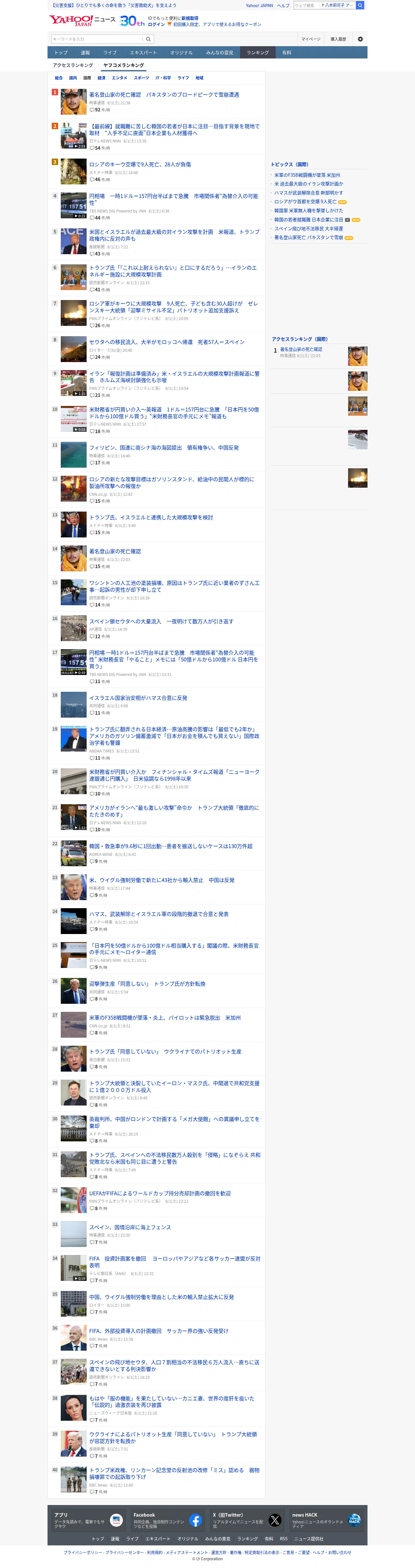This screenshot has width=415, height=1568.
Task: Switch to the エキスパート nav tab
Action: point(143,53)
